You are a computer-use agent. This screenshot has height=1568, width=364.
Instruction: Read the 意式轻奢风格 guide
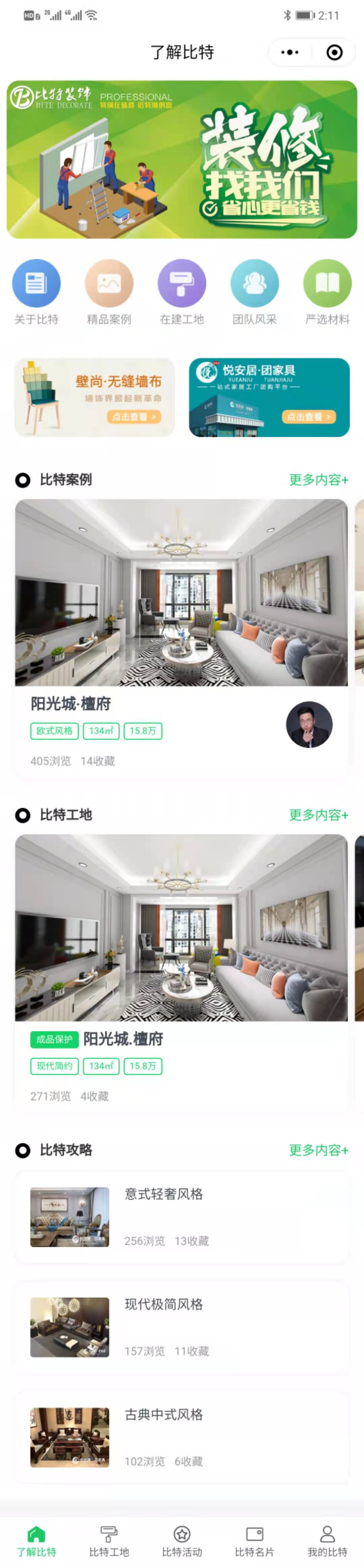pyautogui.click(x=181, y=1216)
